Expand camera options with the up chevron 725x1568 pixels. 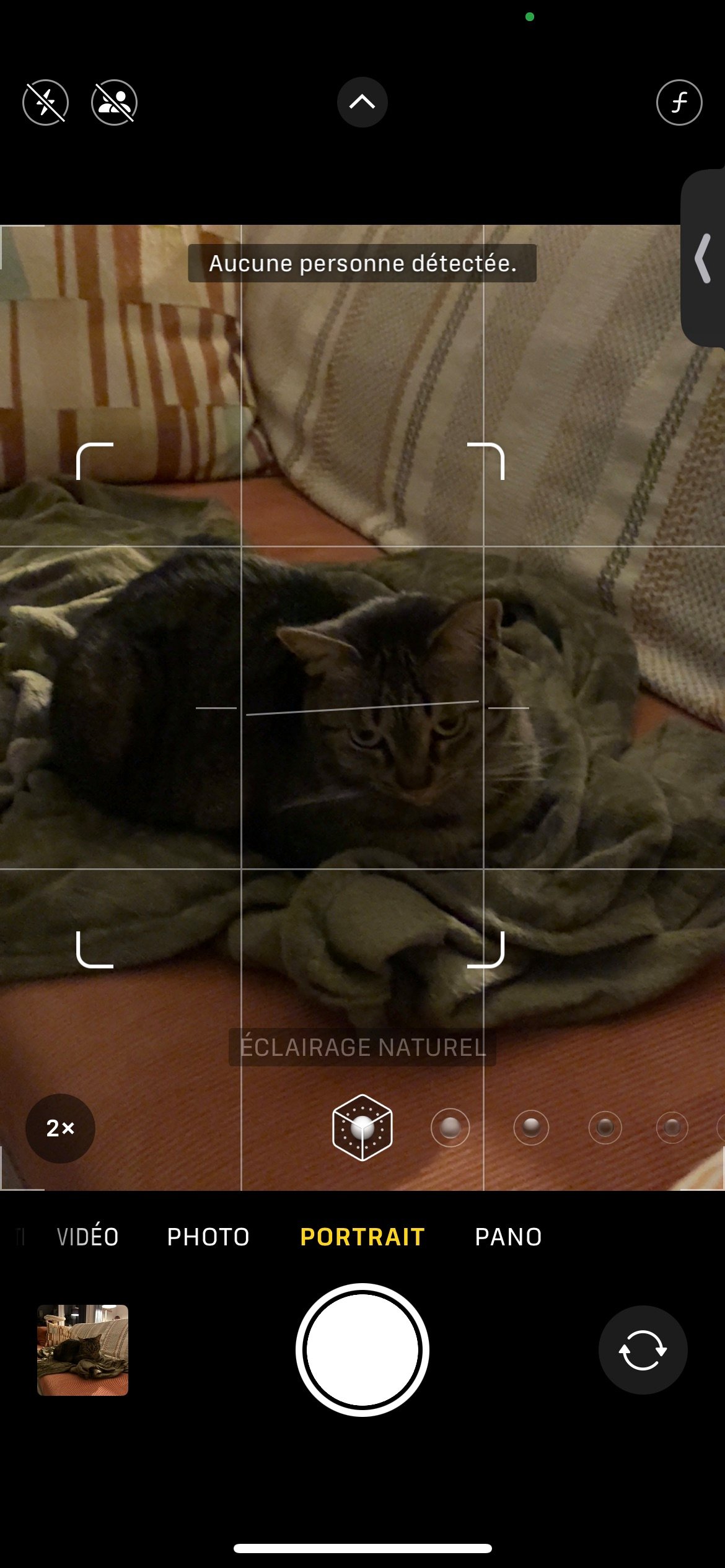click(362, 102)
